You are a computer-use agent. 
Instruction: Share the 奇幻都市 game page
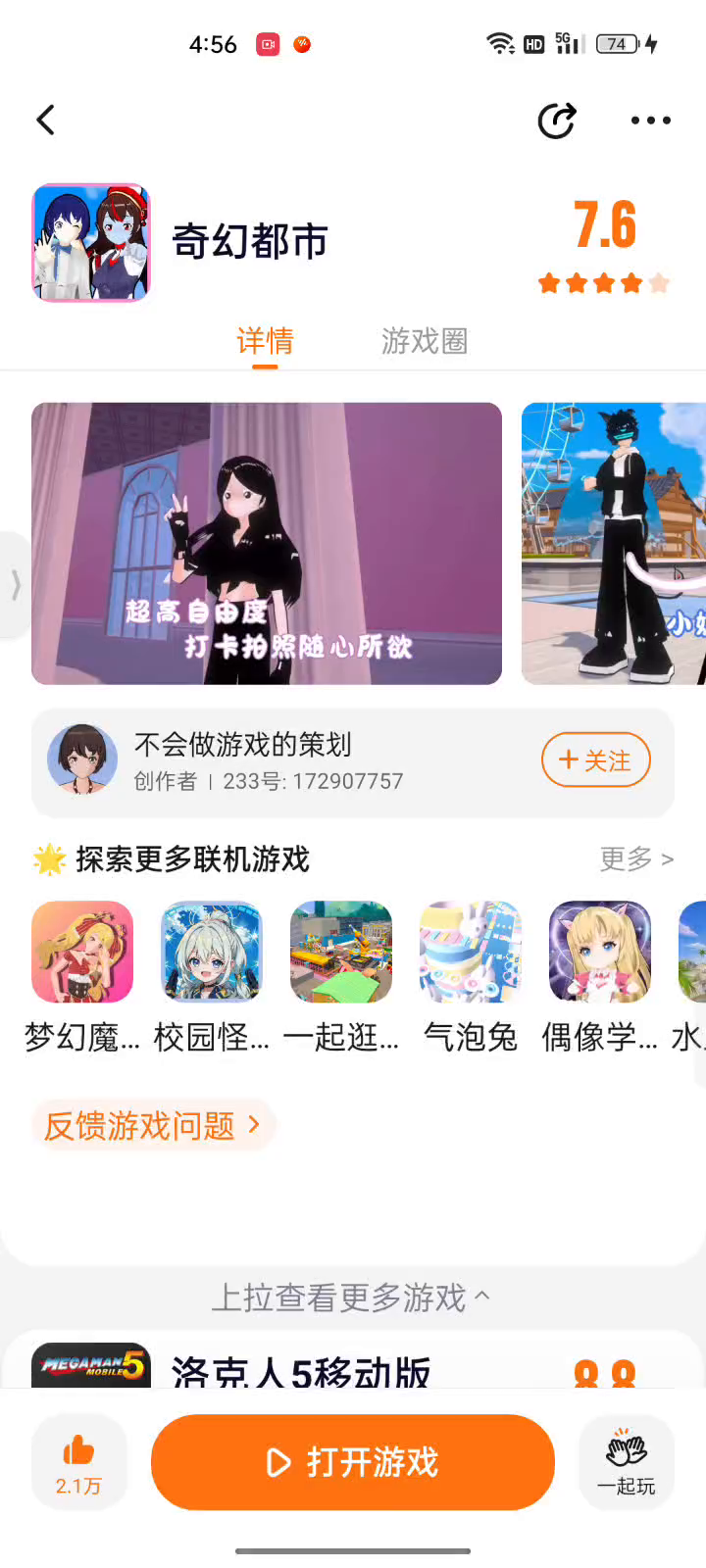point(556,121)
